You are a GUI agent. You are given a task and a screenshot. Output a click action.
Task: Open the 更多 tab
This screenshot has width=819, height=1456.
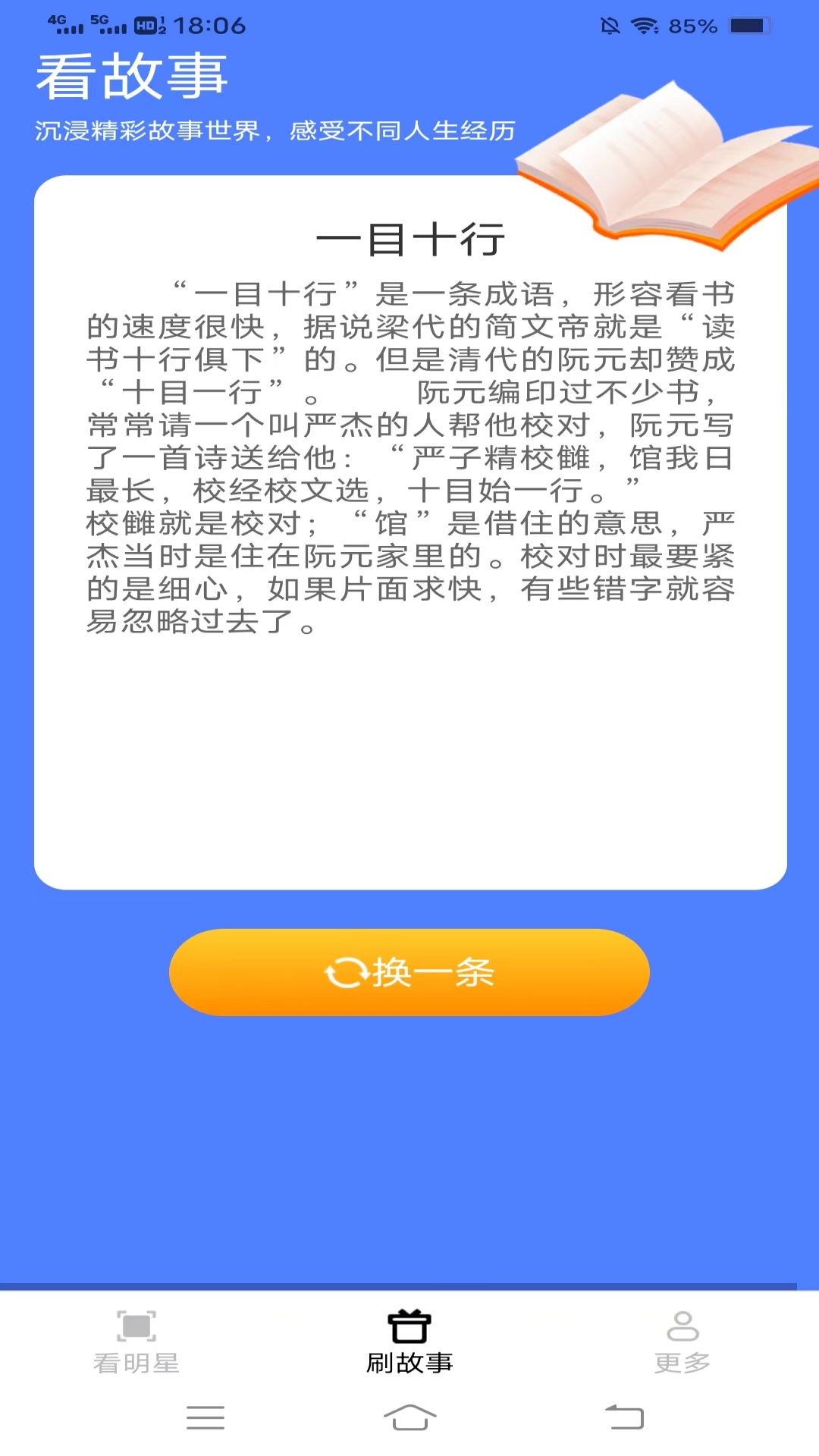682,1341
